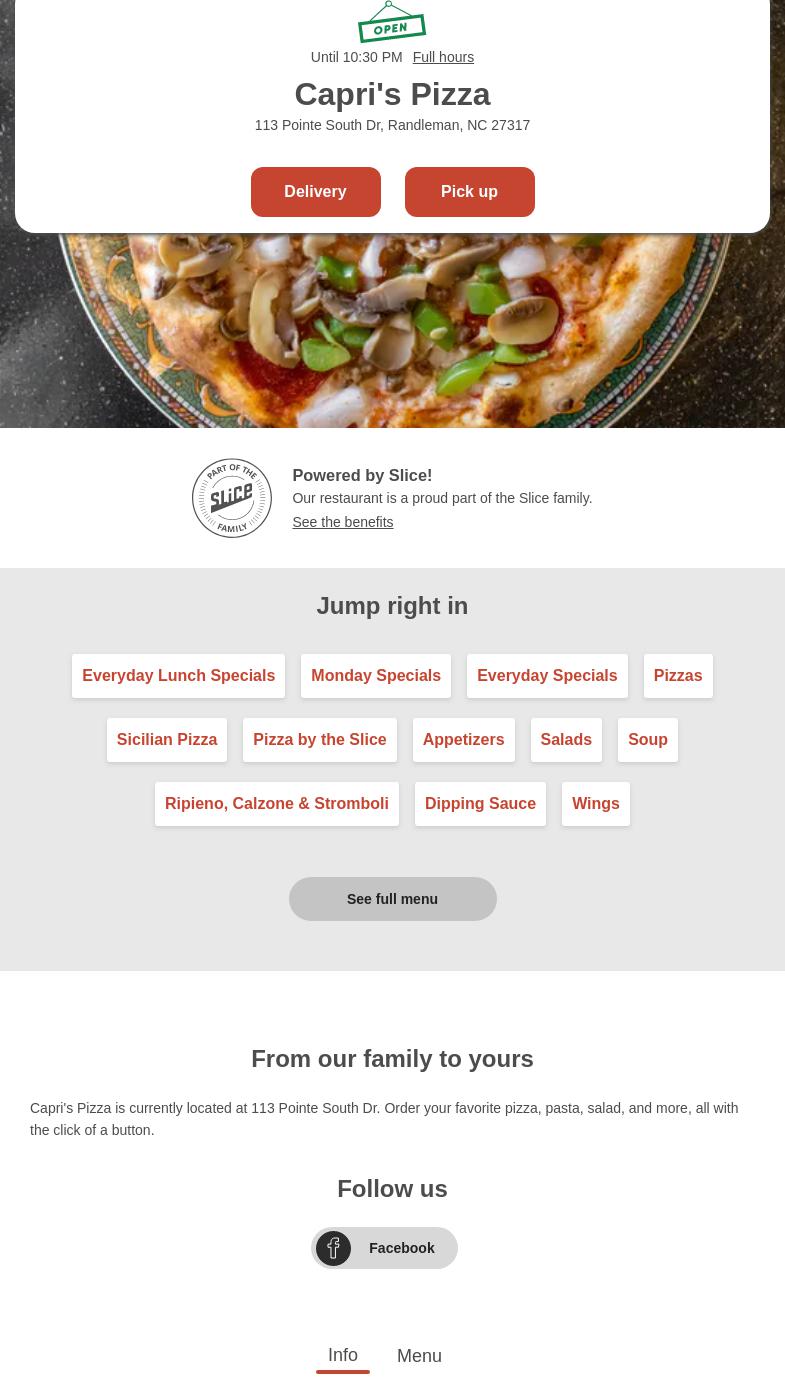Image resolution: width=785 pixels, height=1392 pixels.
Task: Select the Pick up option
Action: (x=469, y=192)
